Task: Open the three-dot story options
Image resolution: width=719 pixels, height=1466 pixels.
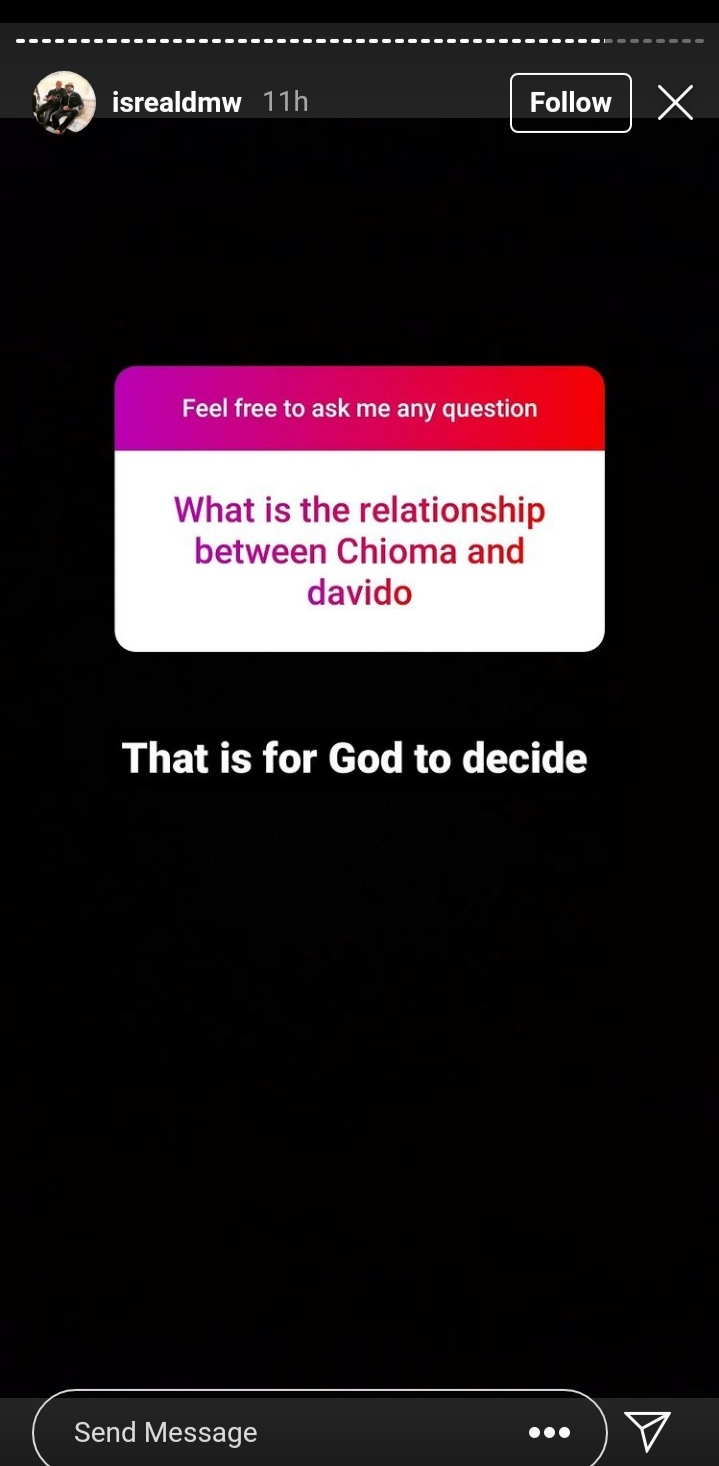Action: click(549, 1432)
